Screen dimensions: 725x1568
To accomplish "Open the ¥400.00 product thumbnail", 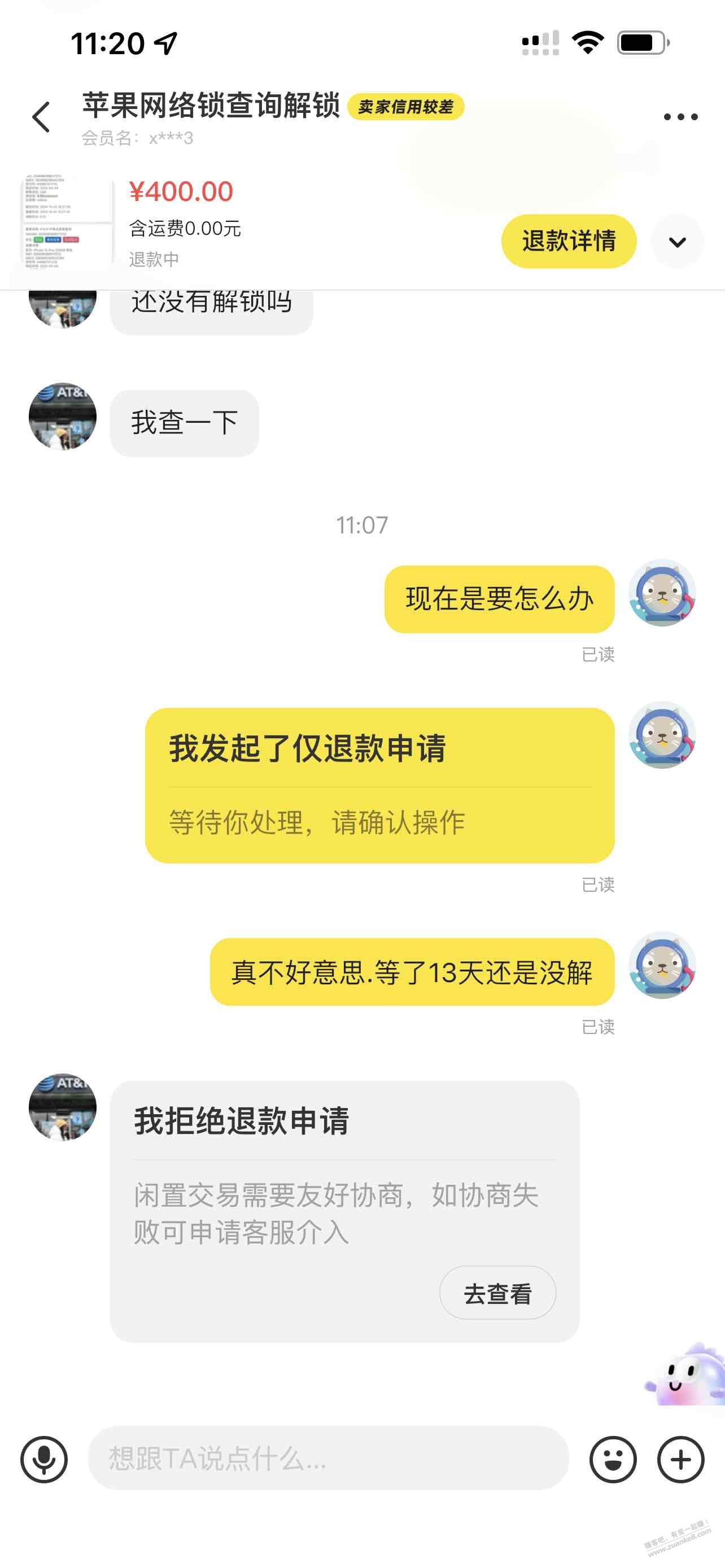I will click(67, 222).
